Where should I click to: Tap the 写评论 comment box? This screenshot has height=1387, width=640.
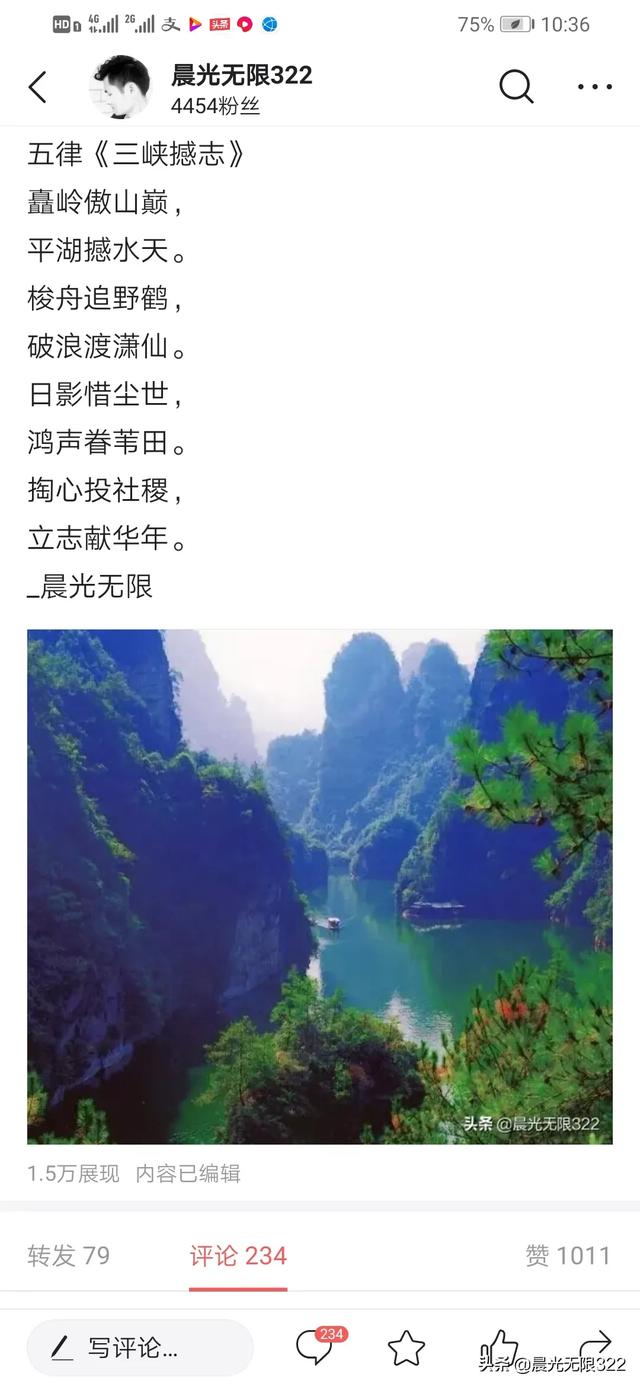coord(140,1348)
